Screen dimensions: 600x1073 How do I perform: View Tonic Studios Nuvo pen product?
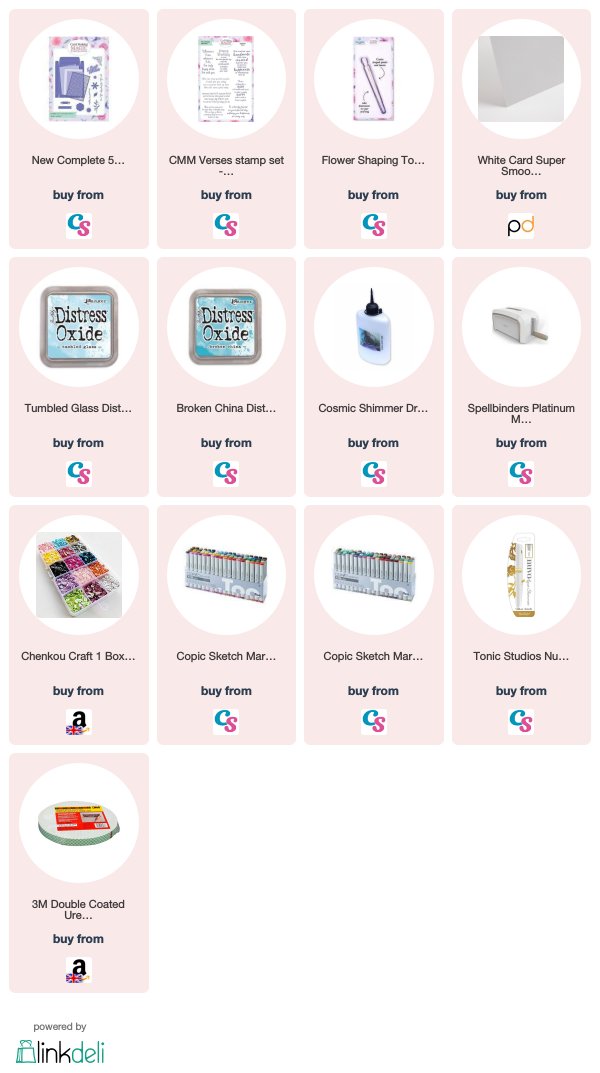[x=521, y=625]
